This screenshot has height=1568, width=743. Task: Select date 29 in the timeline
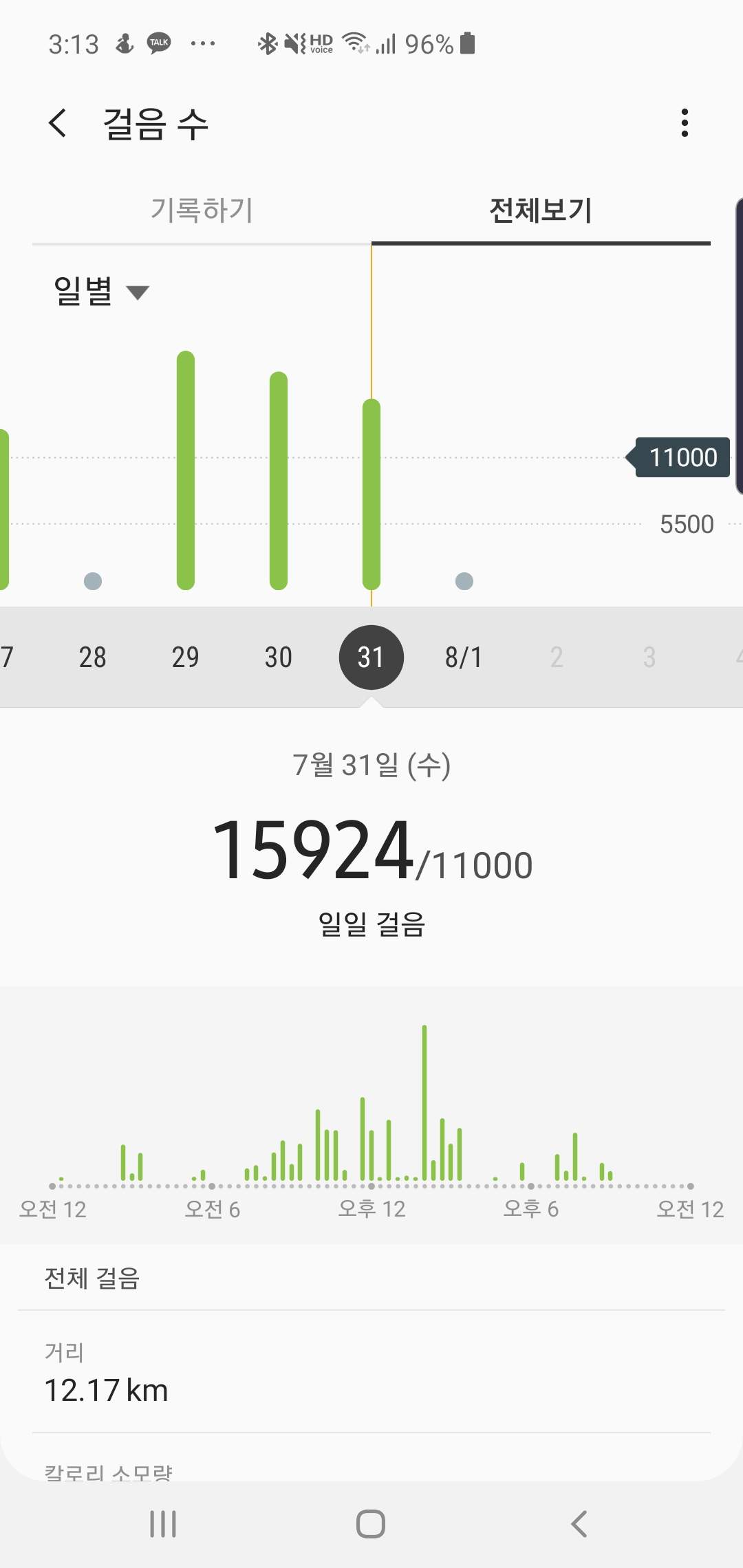[186, 657]
